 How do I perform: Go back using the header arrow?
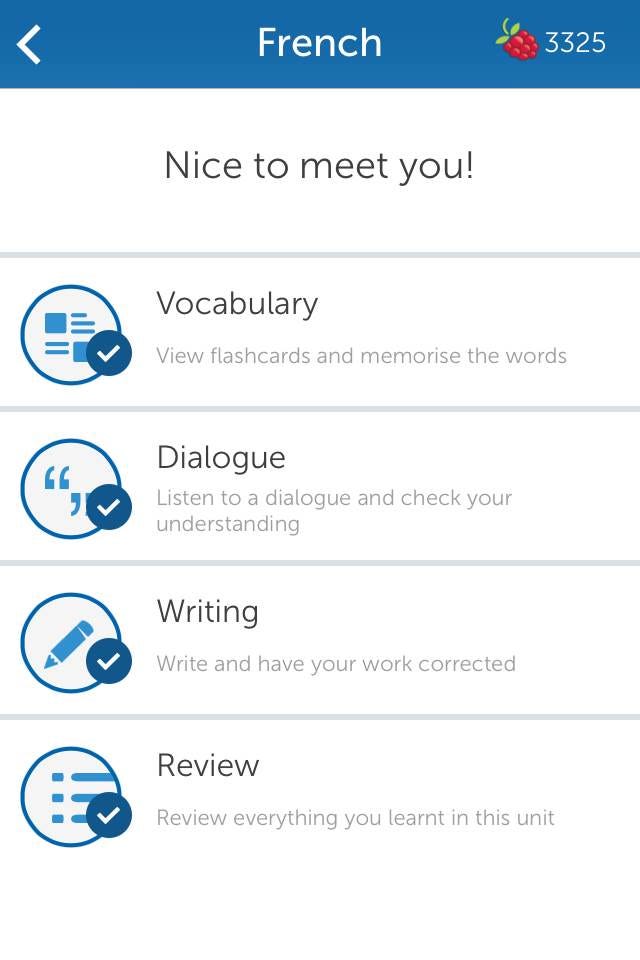pos(30,44)
